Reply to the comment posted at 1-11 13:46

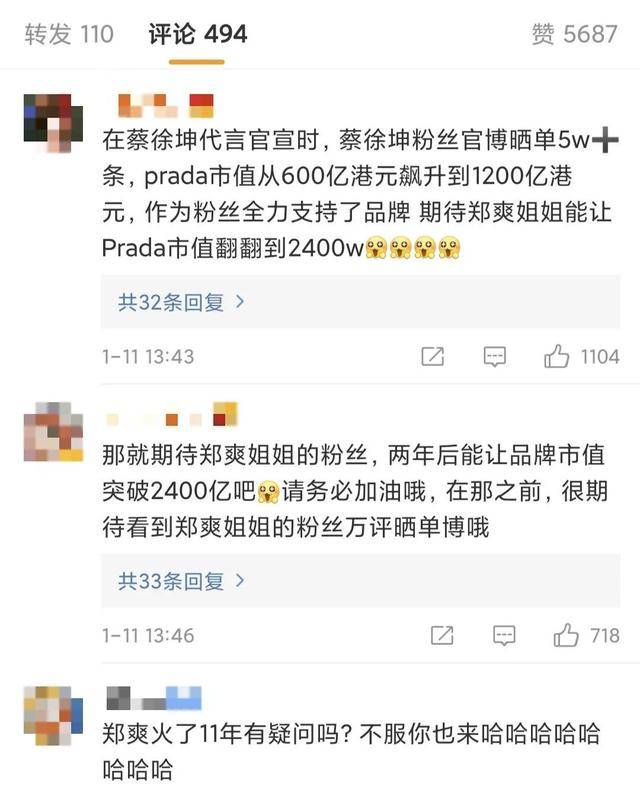pyautogui.click(x=503, y=635)
